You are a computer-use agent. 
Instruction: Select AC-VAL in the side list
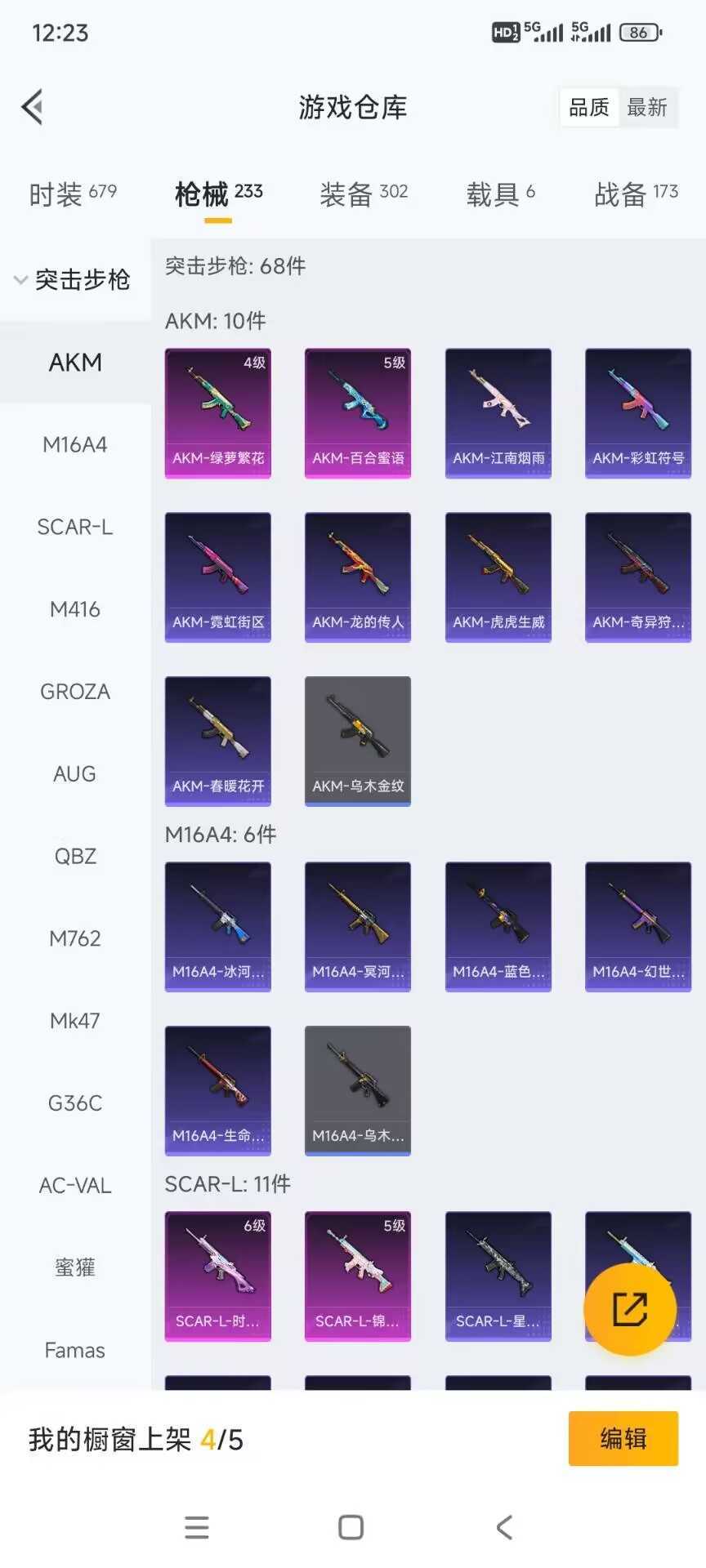[x=75, y=1185]
